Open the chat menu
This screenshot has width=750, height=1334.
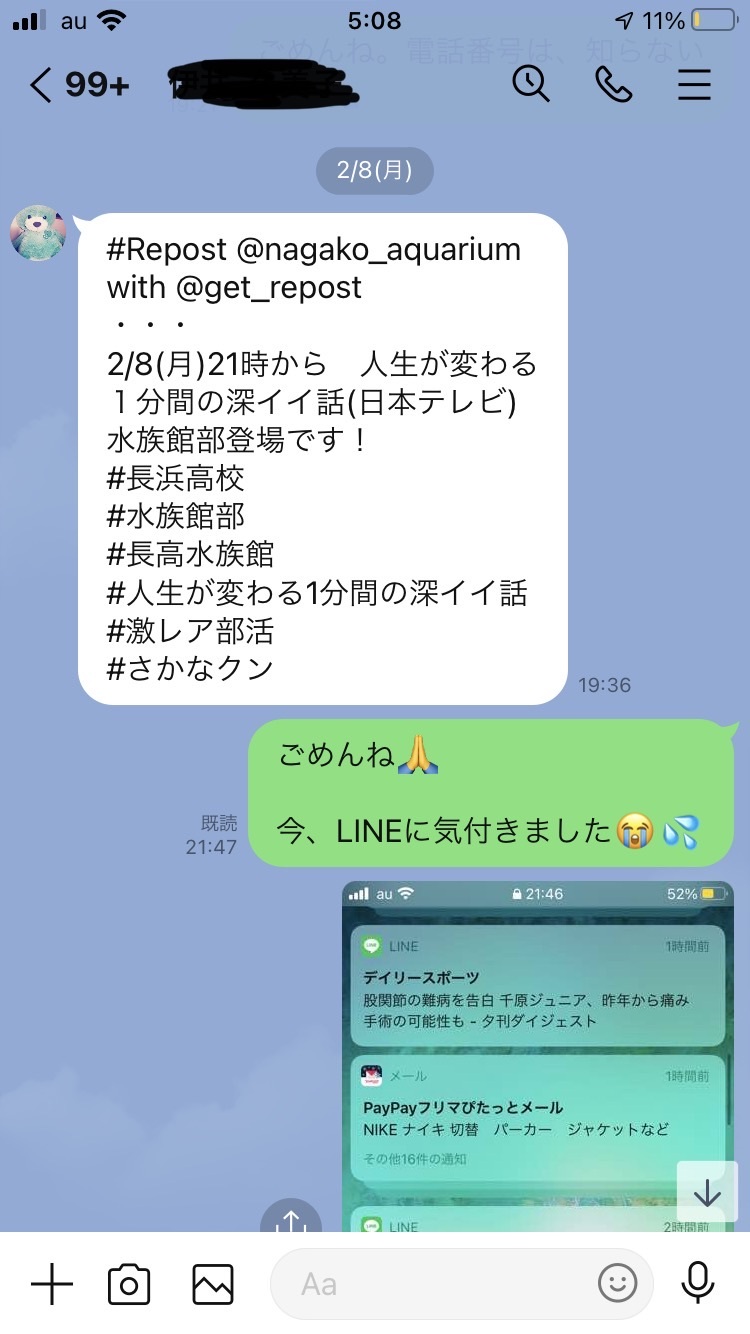coord(694,84)
